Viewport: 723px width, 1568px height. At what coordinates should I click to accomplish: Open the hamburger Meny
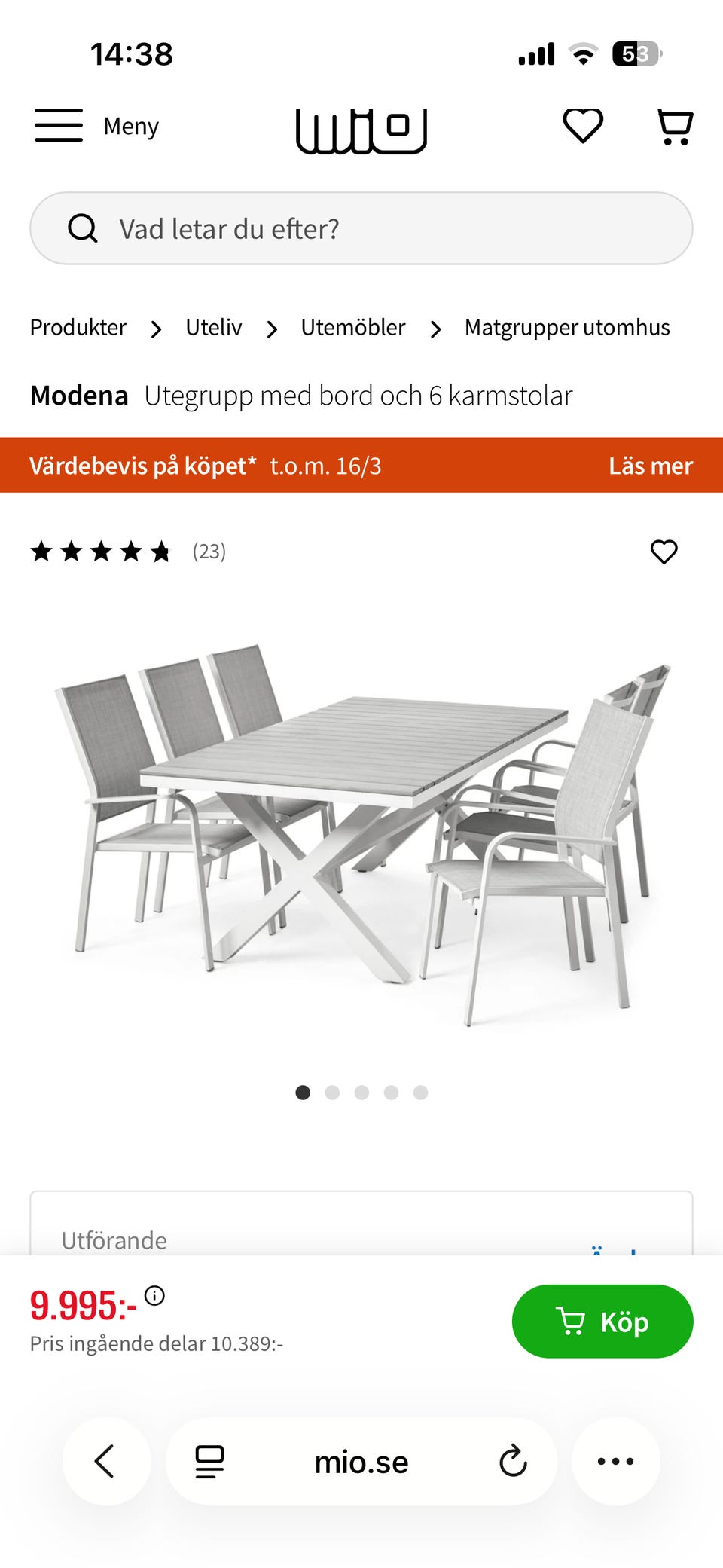(58, 126)
